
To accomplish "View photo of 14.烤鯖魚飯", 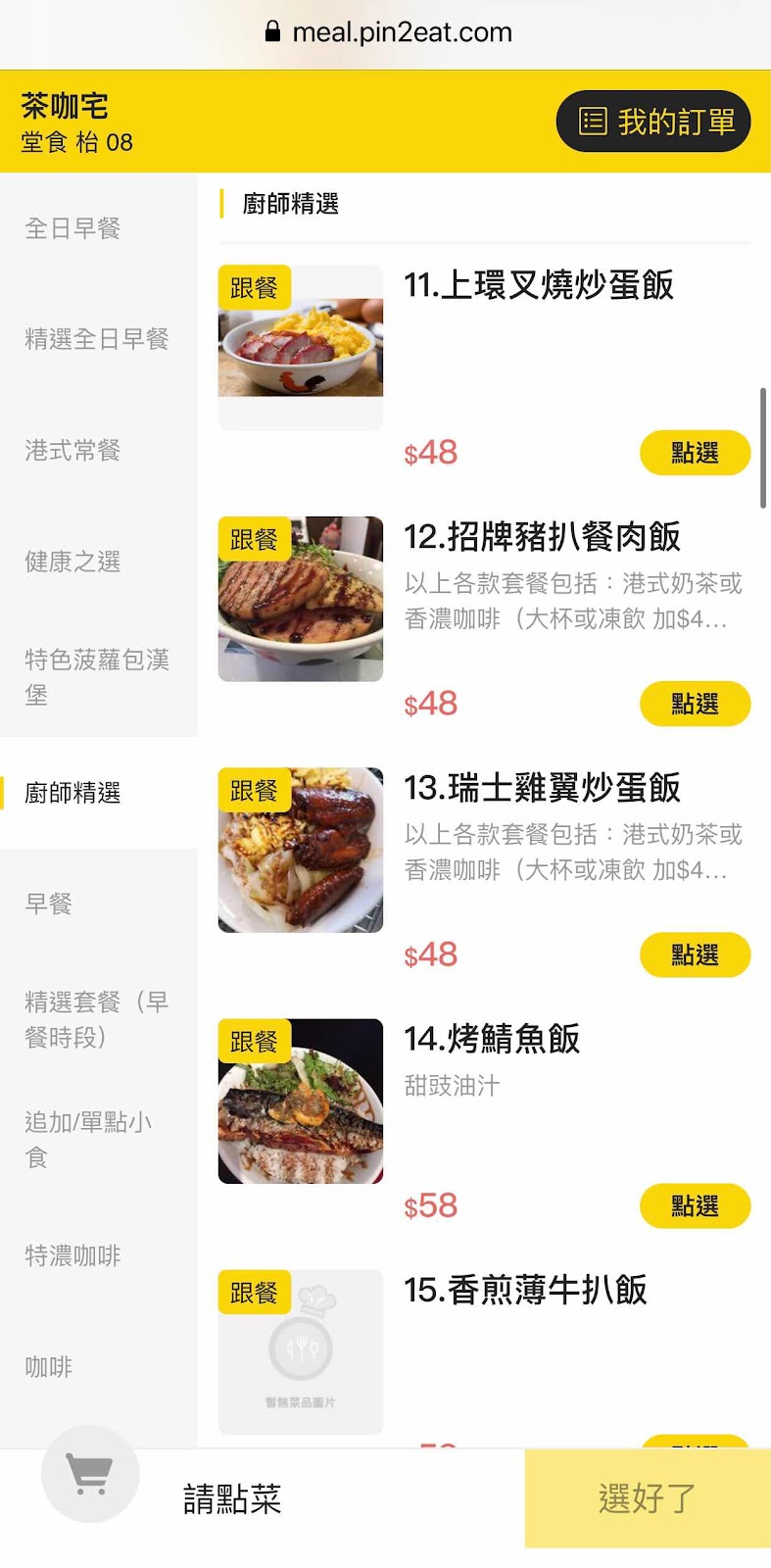I will [x=301, y=1102].
